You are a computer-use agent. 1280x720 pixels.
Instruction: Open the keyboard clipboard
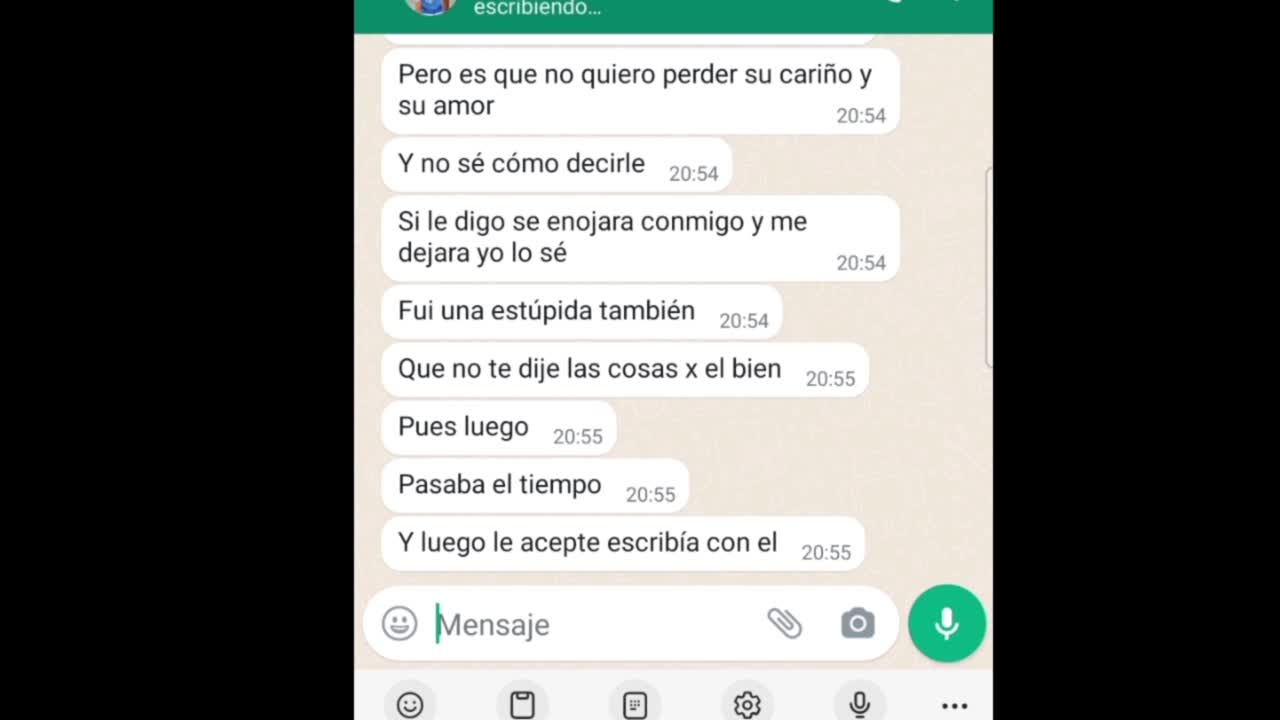coord(522,704)
